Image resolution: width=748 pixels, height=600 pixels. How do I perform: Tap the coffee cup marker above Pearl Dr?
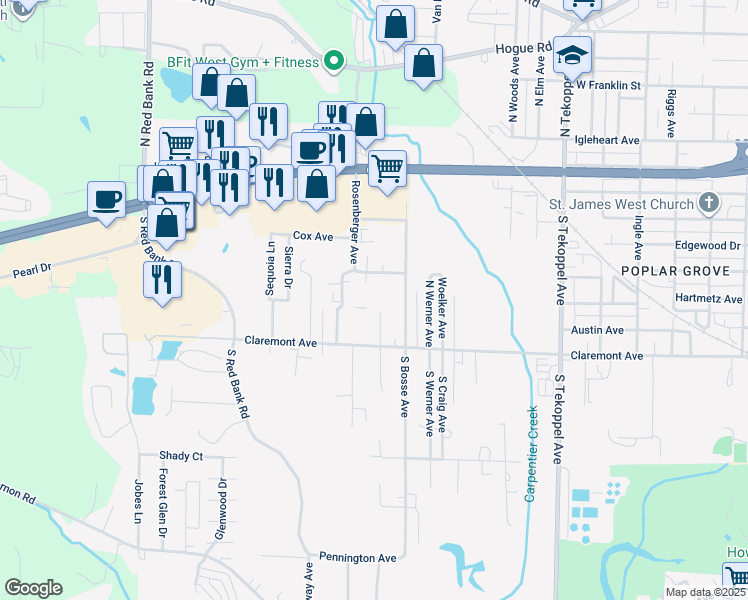point(107,201)
